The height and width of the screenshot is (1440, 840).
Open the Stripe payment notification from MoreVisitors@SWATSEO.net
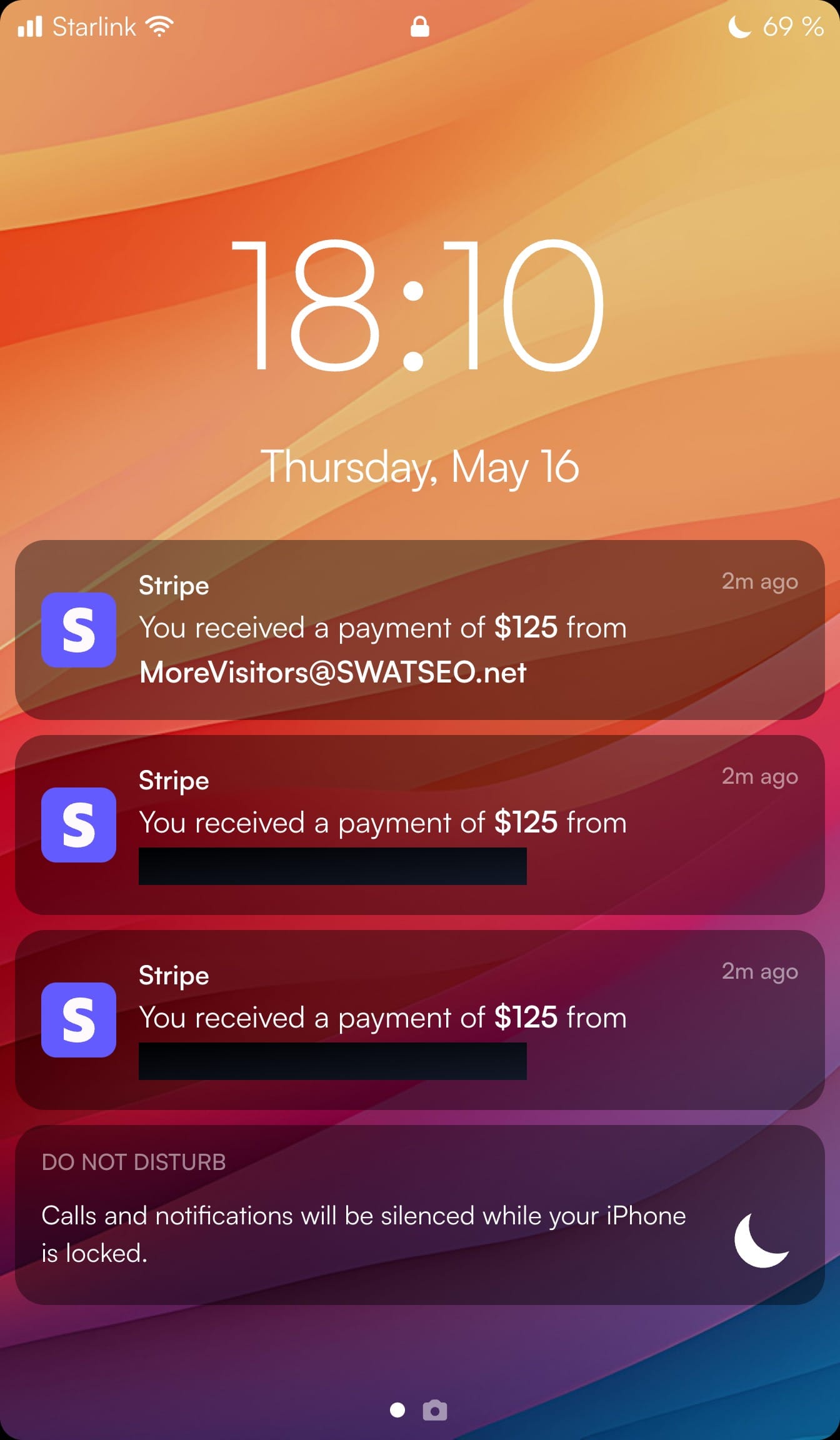point(420,630)
